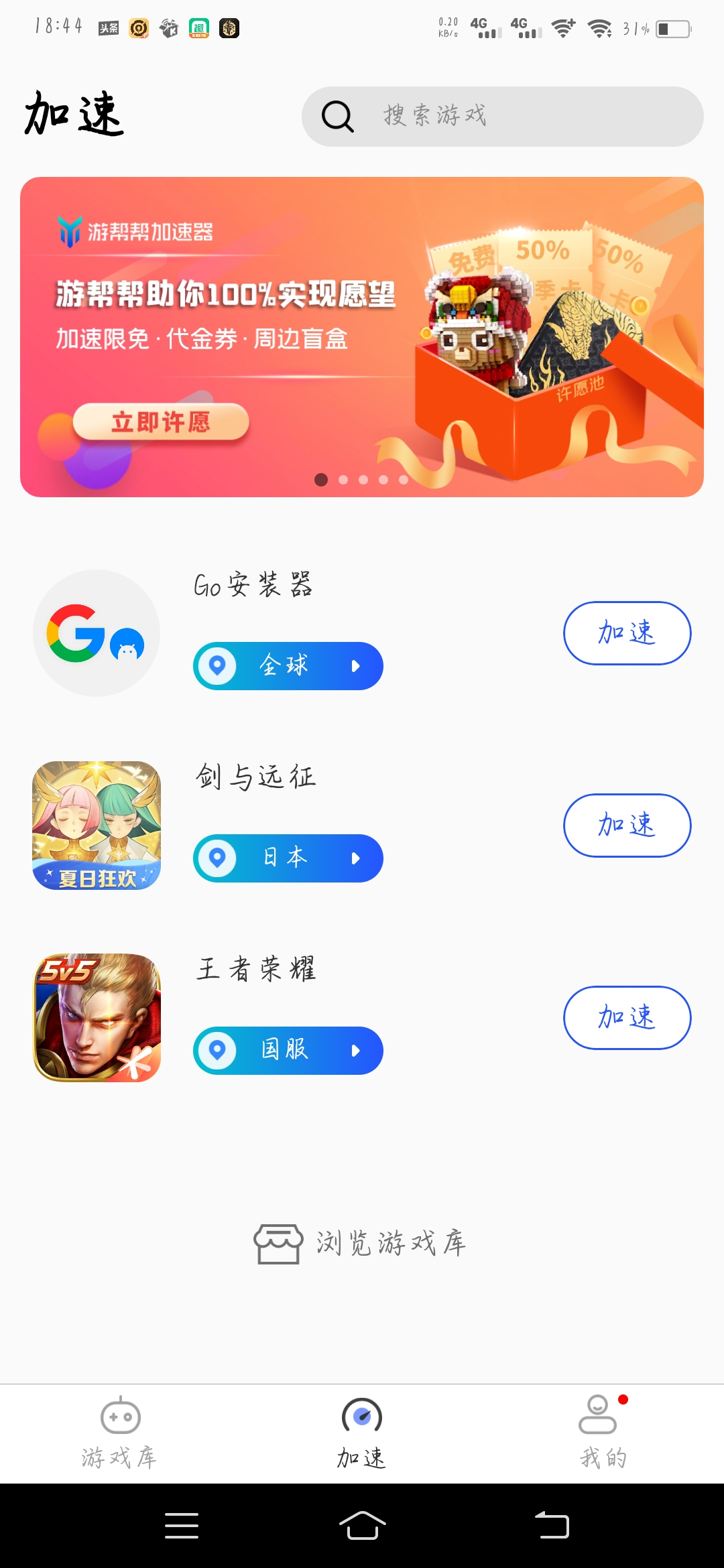Open the search magnifier icon
724x1568 pixels.
336,115
